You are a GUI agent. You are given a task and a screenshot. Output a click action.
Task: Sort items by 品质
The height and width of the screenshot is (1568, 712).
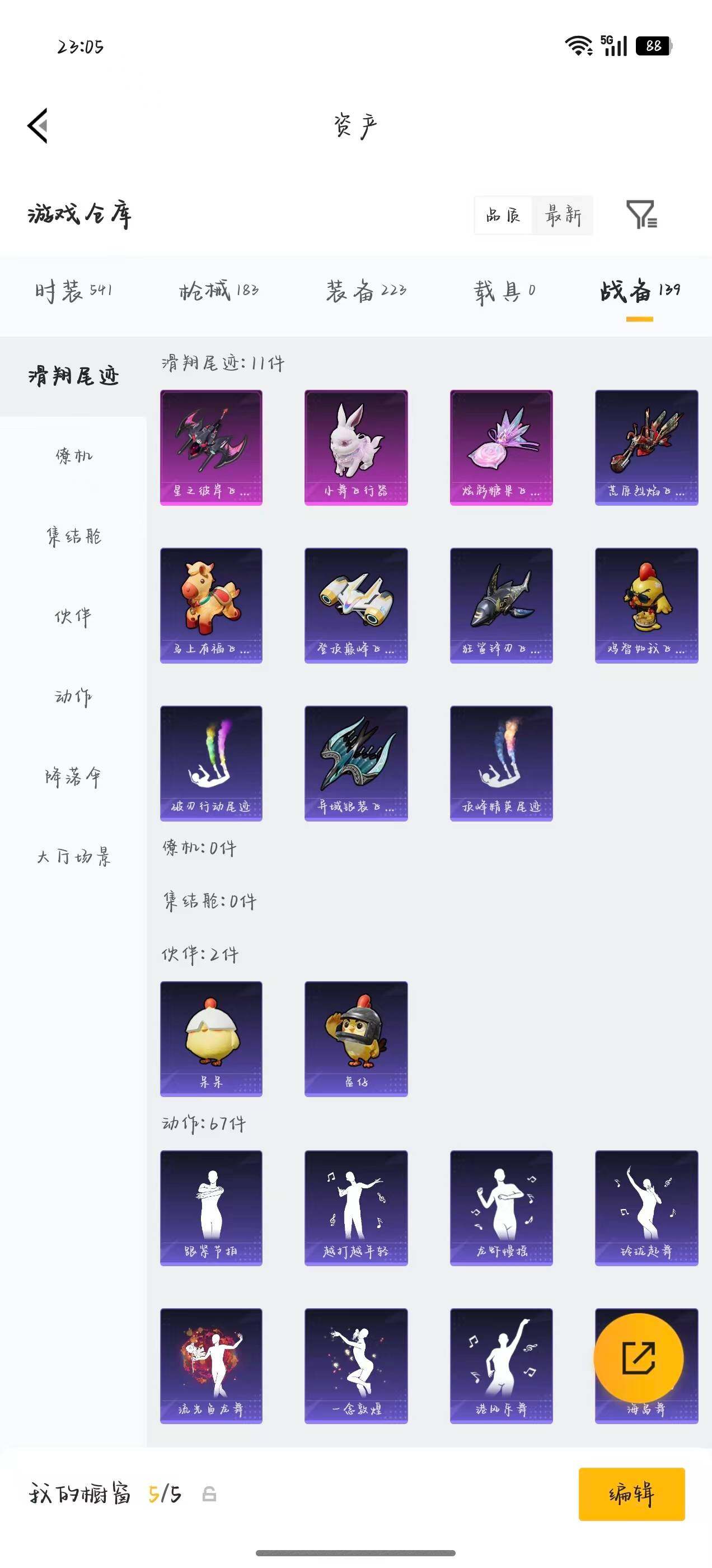point(503,215)
